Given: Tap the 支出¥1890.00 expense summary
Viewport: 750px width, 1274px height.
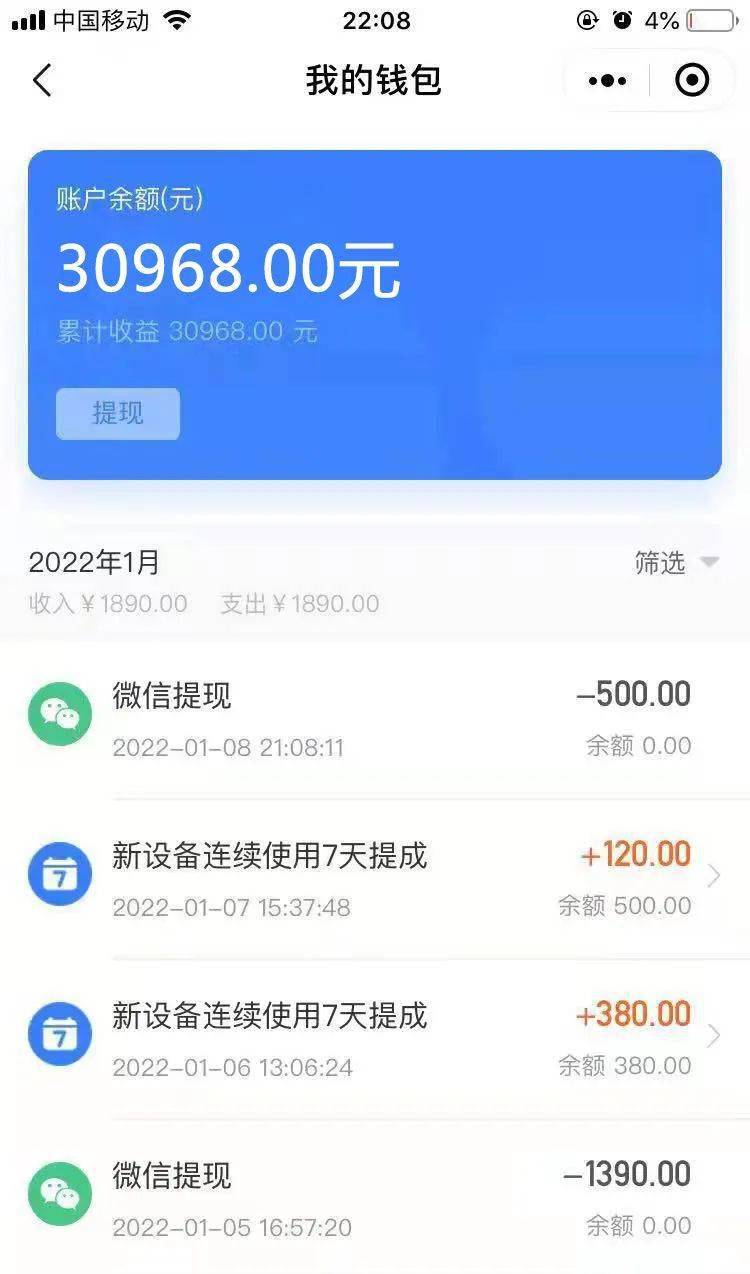Looking at the screenshot, I should [300, 604].
